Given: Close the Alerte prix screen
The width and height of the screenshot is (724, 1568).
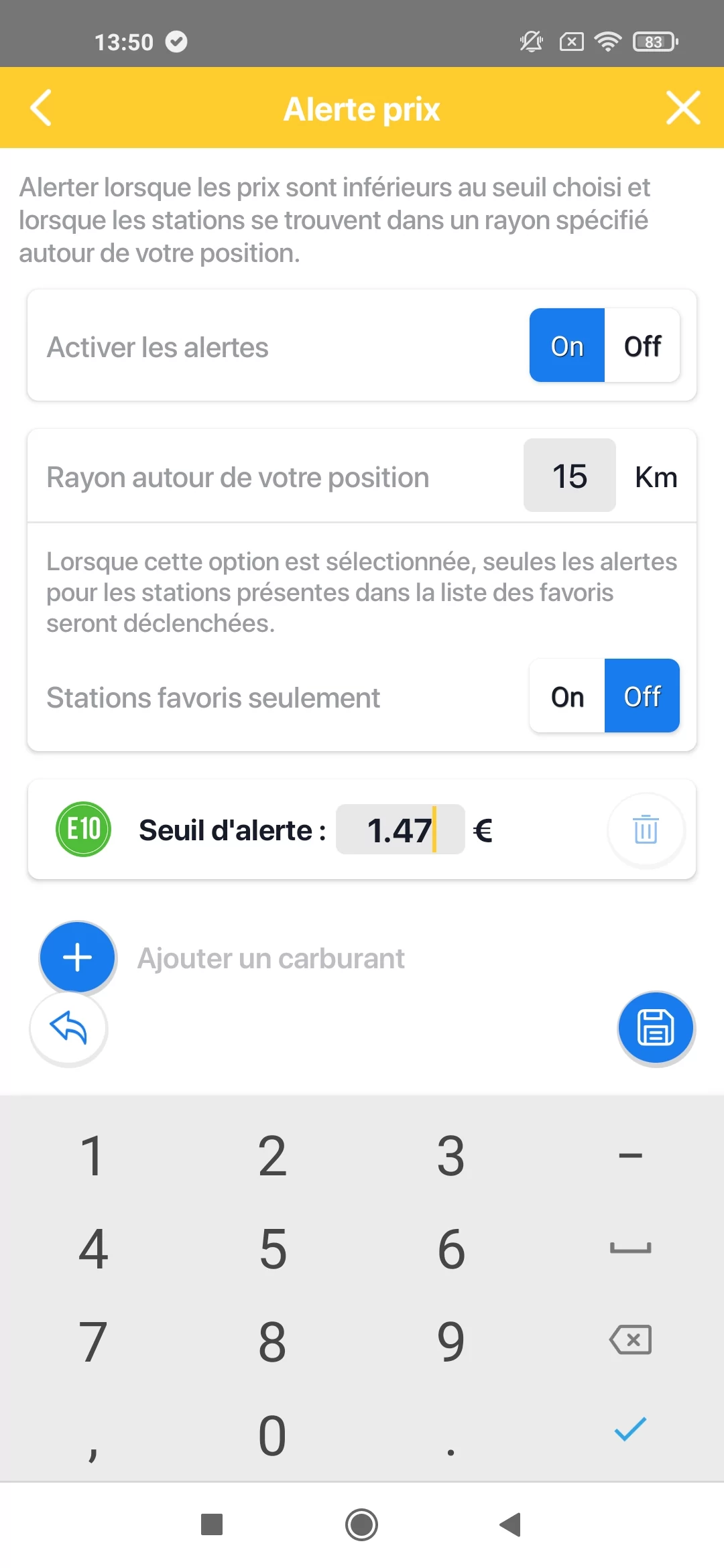Looking at the screenshot, I should click(683, 108).
